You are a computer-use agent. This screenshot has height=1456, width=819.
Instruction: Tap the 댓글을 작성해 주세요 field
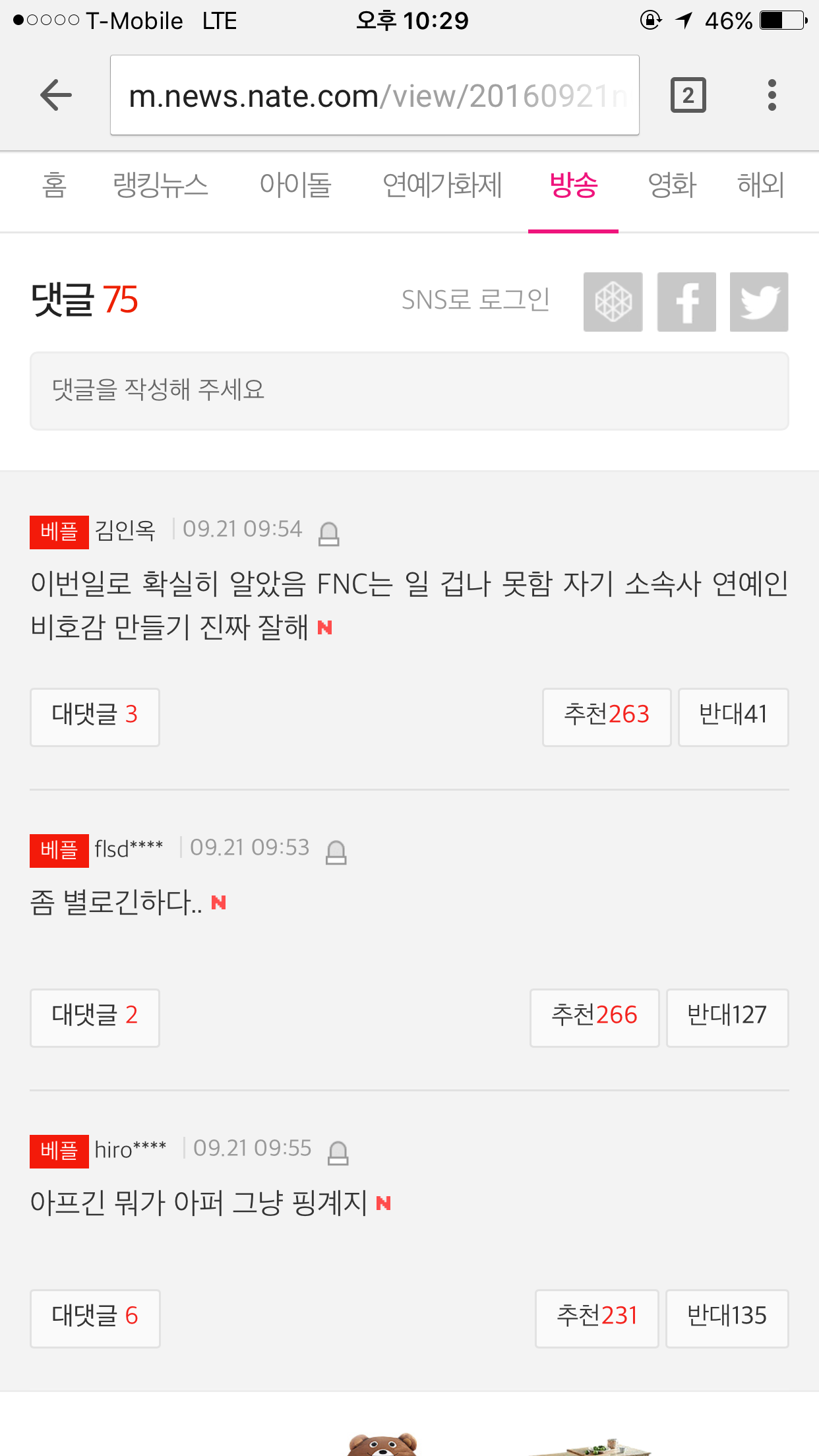point(409,391)
